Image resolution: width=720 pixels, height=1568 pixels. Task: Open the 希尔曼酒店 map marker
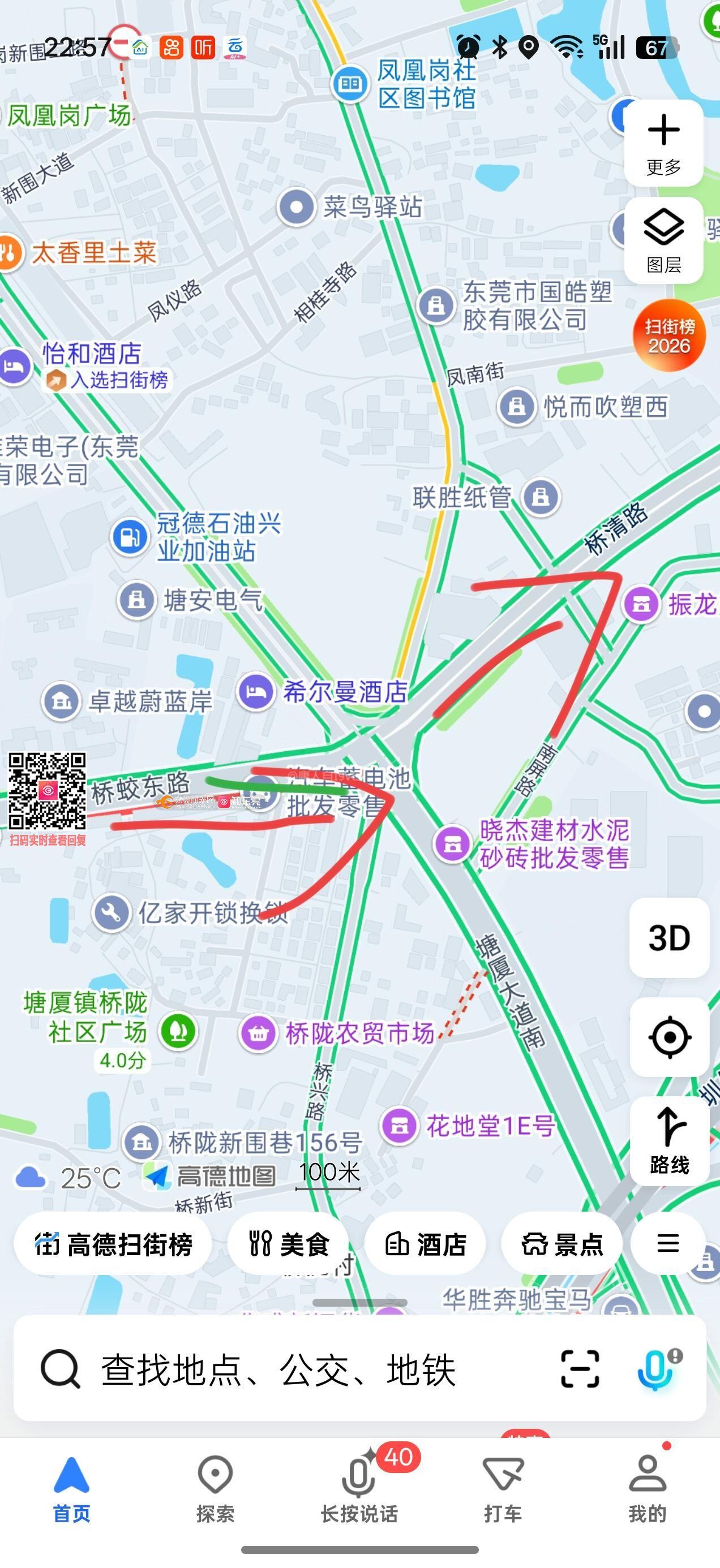[256, 692]
